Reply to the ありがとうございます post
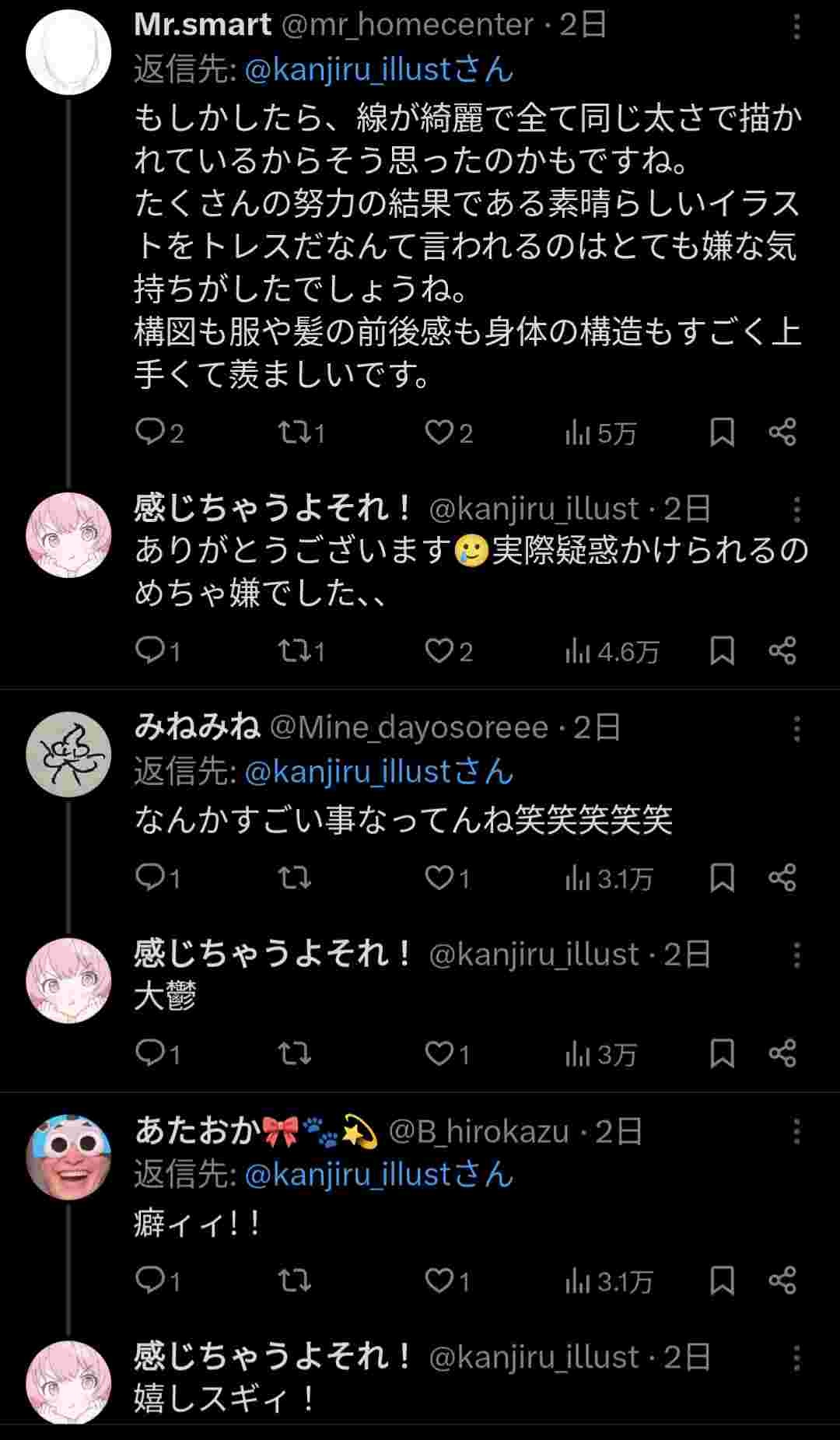 tap(148, 650)
